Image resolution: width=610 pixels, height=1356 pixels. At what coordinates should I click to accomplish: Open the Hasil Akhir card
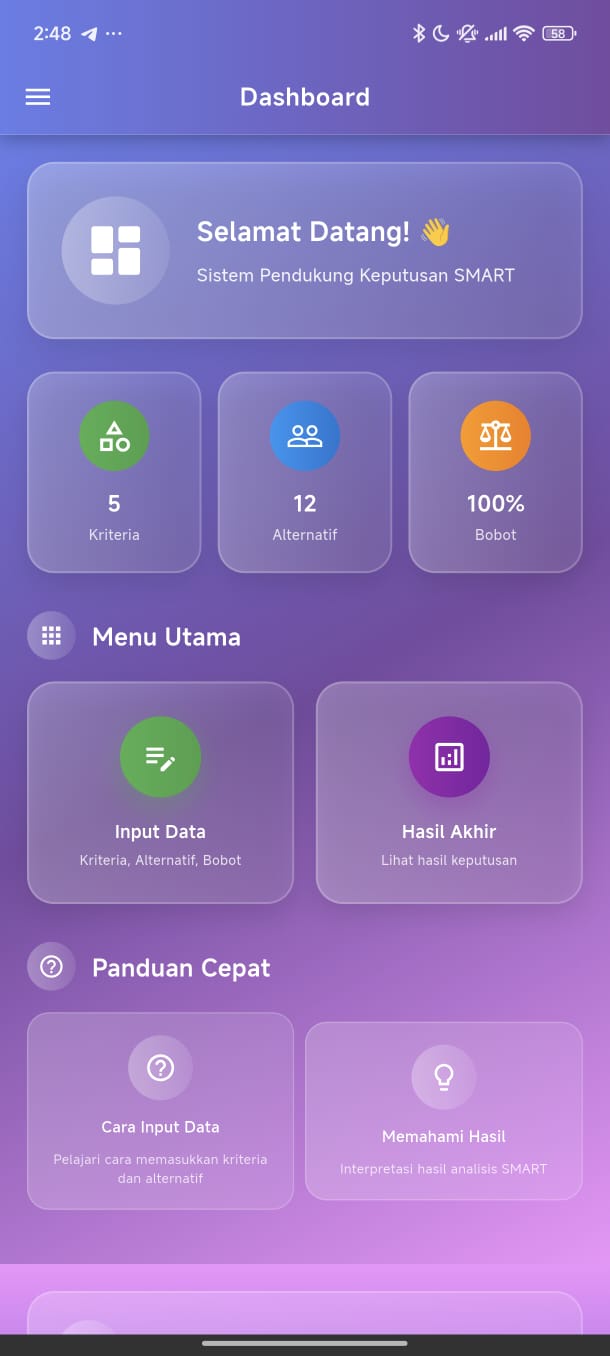click(449, 793)
